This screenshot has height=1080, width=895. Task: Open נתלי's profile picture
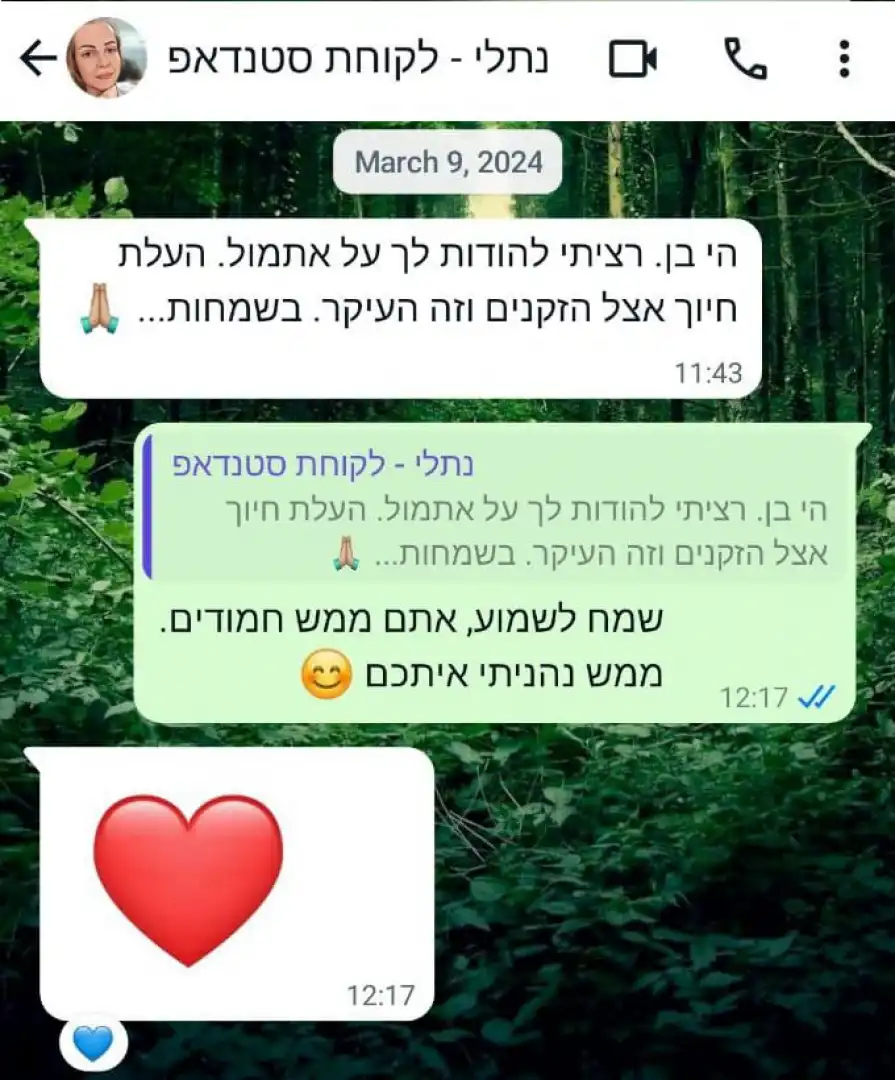(106, 59)
